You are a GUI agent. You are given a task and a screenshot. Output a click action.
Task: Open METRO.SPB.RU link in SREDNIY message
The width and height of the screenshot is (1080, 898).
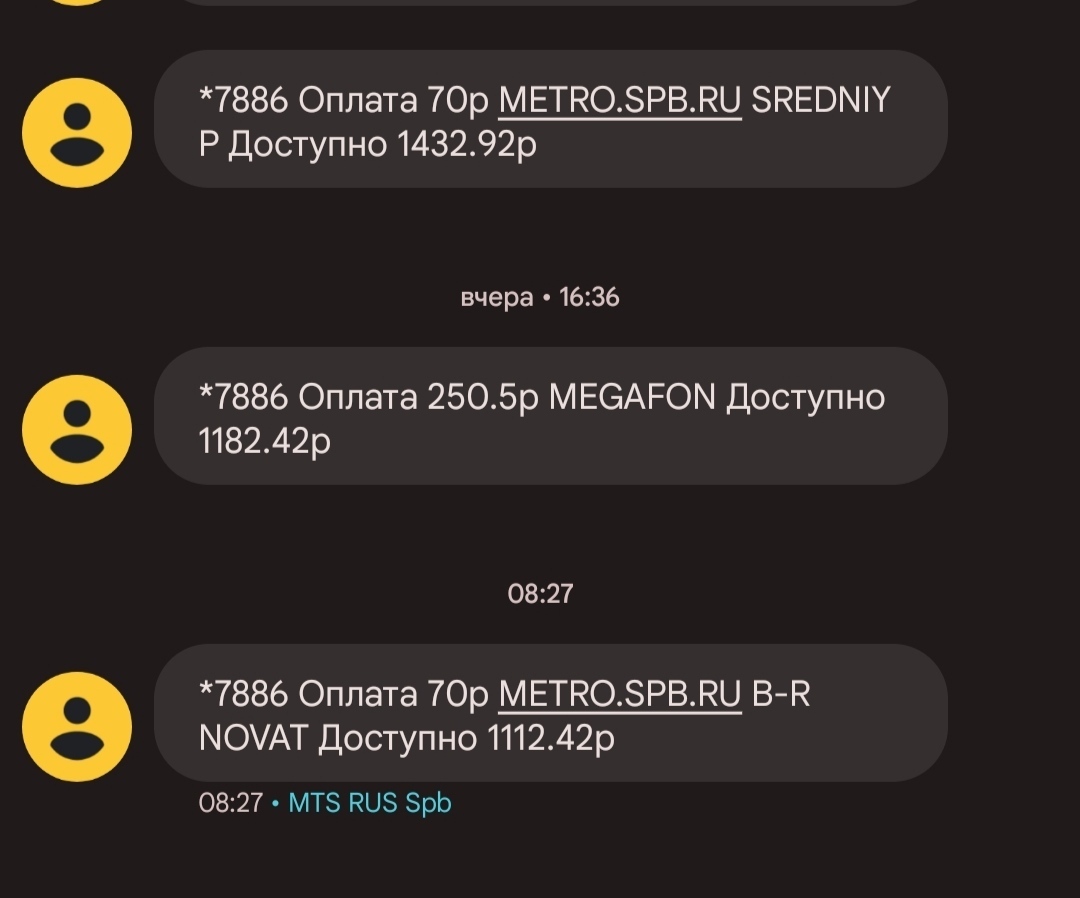(620, 101)
